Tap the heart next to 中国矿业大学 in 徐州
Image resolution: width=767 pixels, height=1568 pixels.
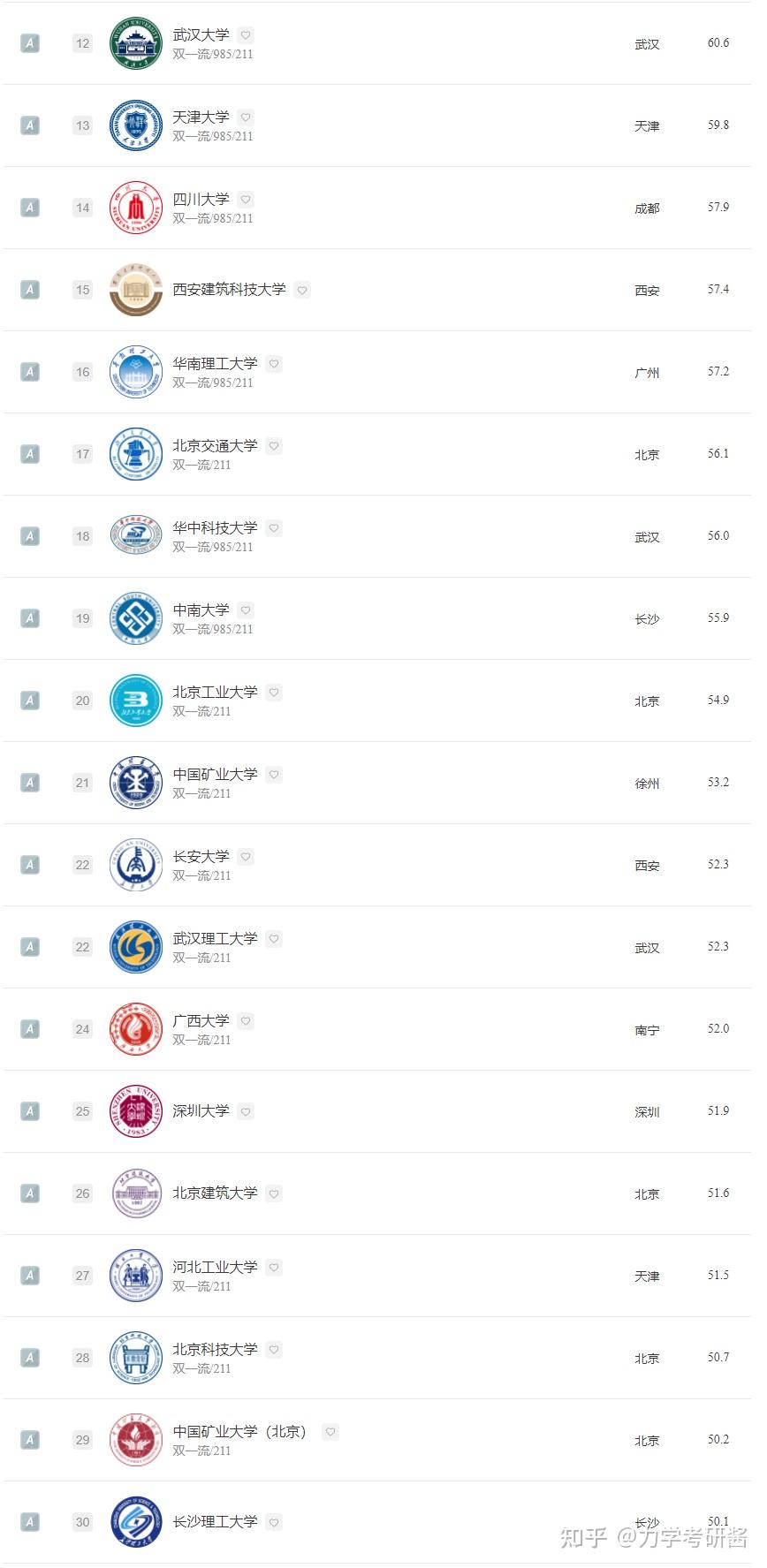(274, 775)
